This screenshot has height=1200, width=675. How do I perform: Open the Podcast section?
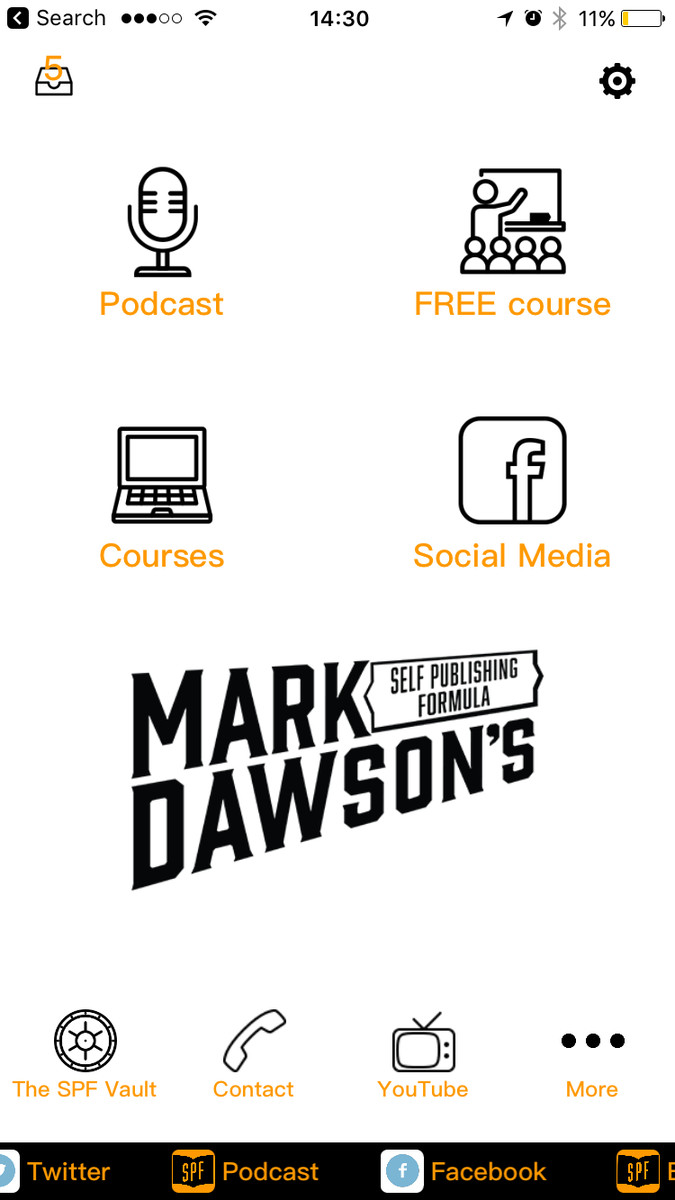point(162,243)
